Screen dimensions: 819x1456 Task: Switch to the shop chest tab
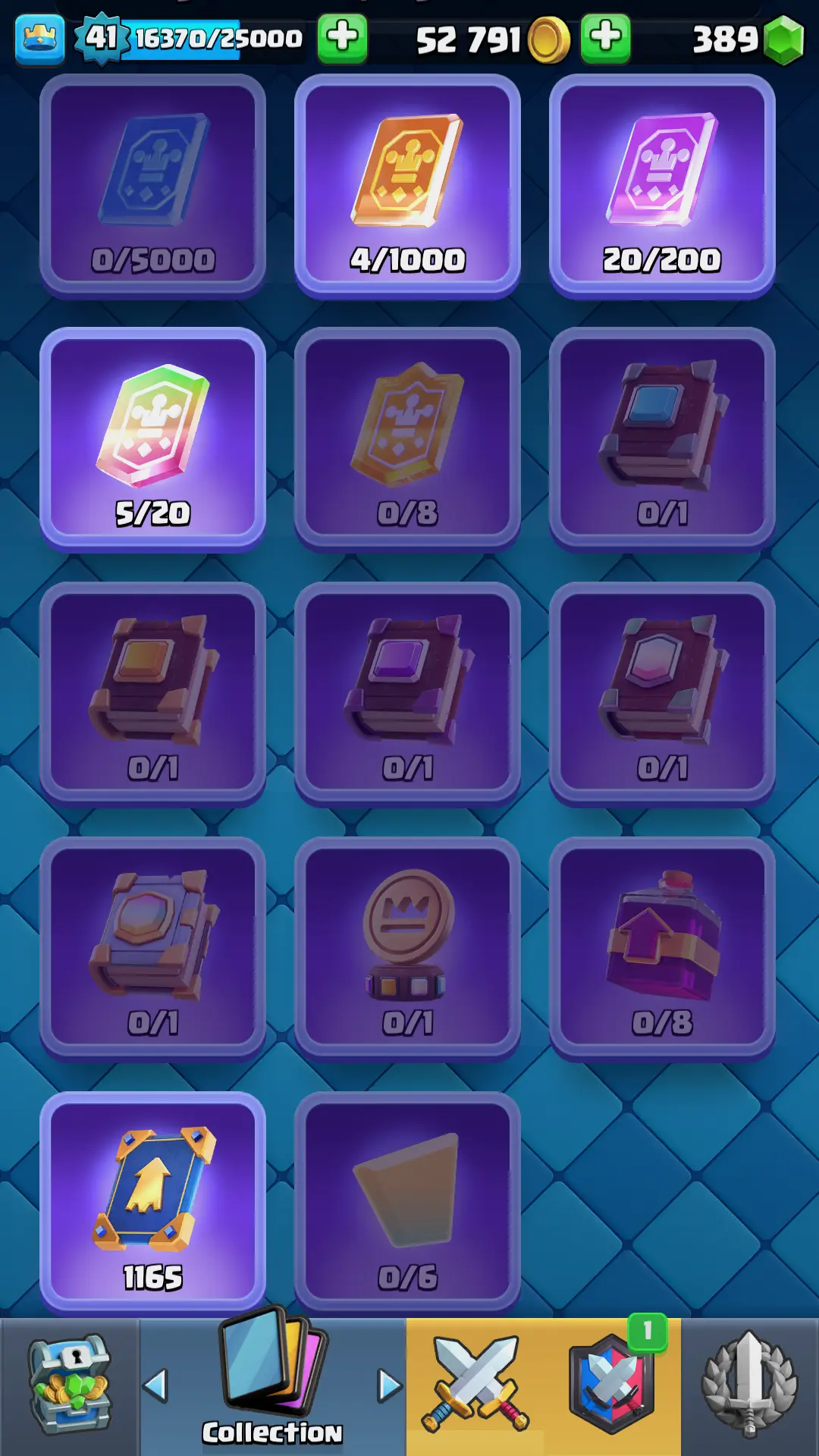(70, 1386)
